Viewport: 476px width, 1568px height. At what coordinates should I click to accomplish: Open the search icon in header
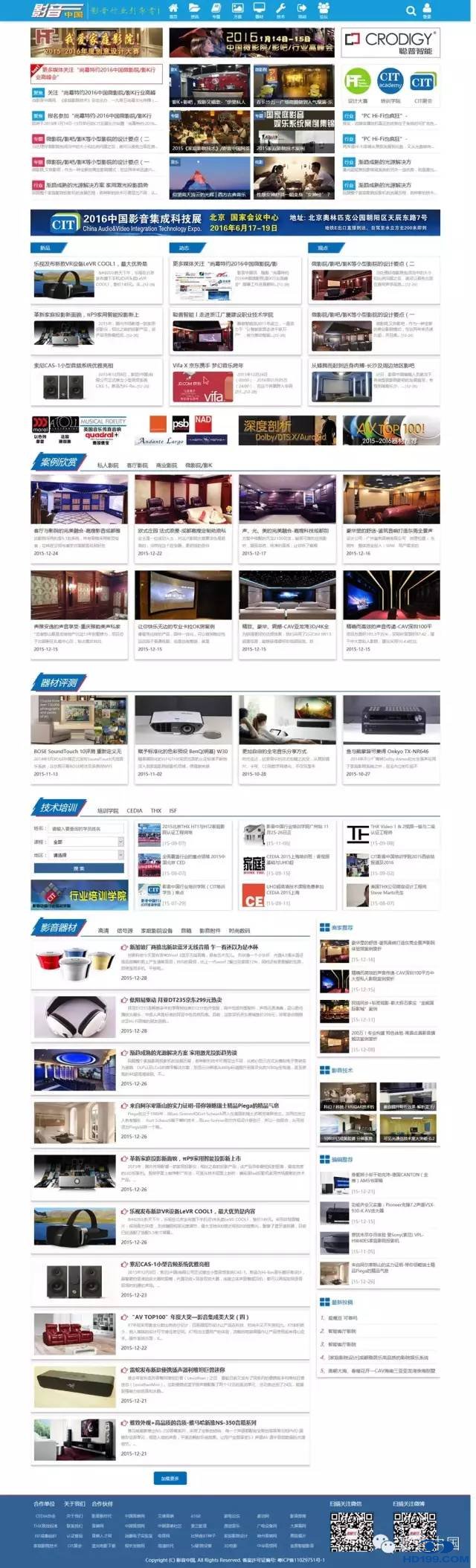411,10
